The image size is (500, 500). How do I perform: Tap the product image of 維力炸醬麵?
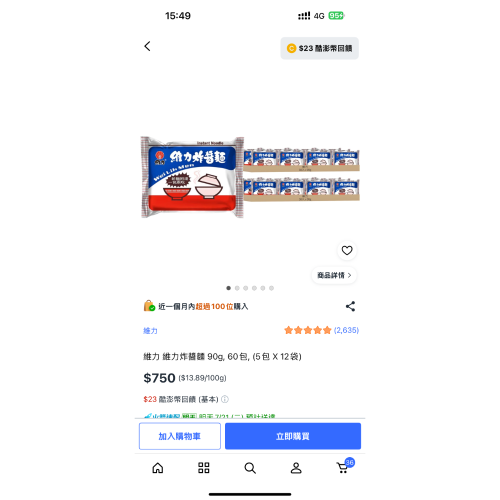tap(250, 177)
